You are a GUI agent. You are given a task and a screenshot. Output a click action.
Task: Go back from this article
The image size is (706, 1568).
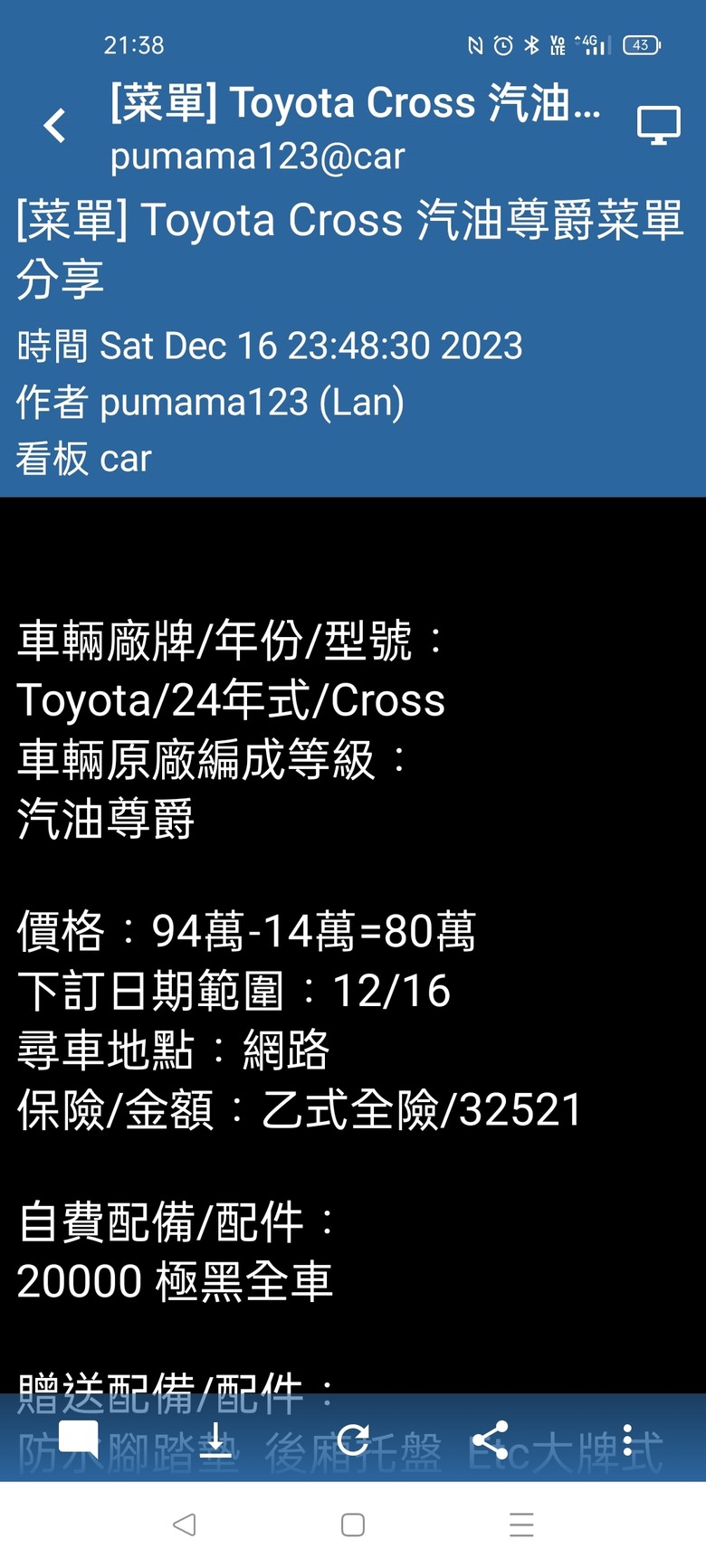(55, 126)
